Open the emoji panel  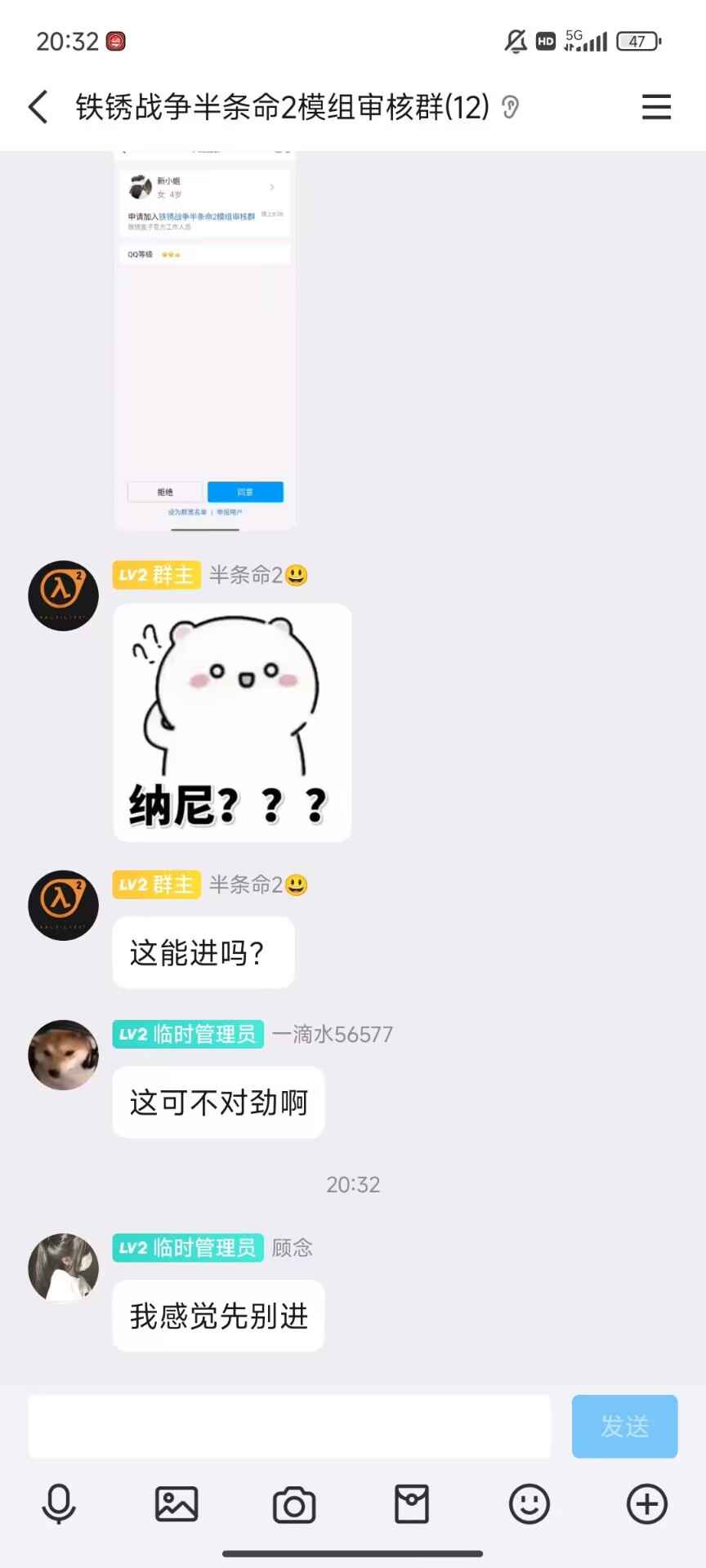pos(529,1504)
